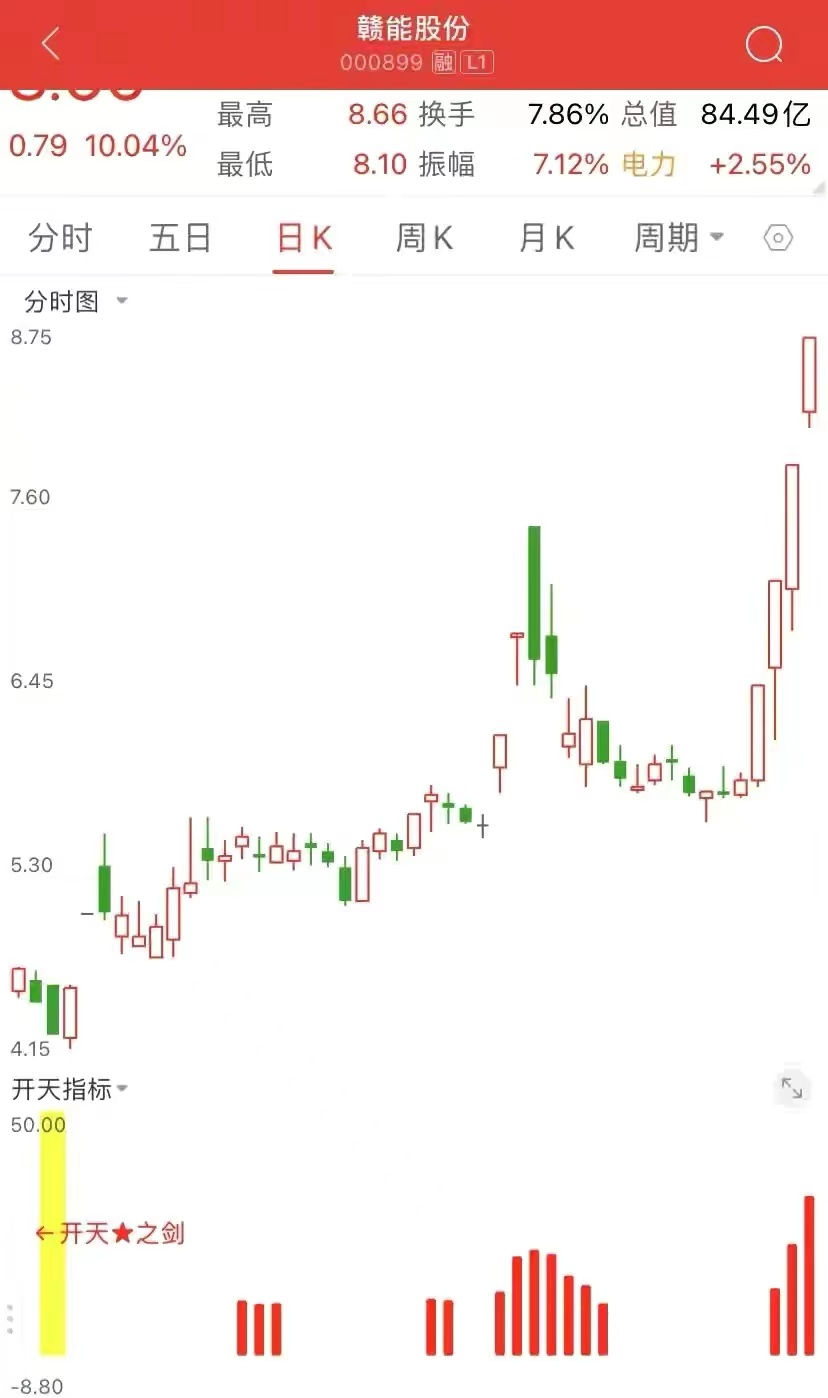Select the 日K tab

[303, 238]
